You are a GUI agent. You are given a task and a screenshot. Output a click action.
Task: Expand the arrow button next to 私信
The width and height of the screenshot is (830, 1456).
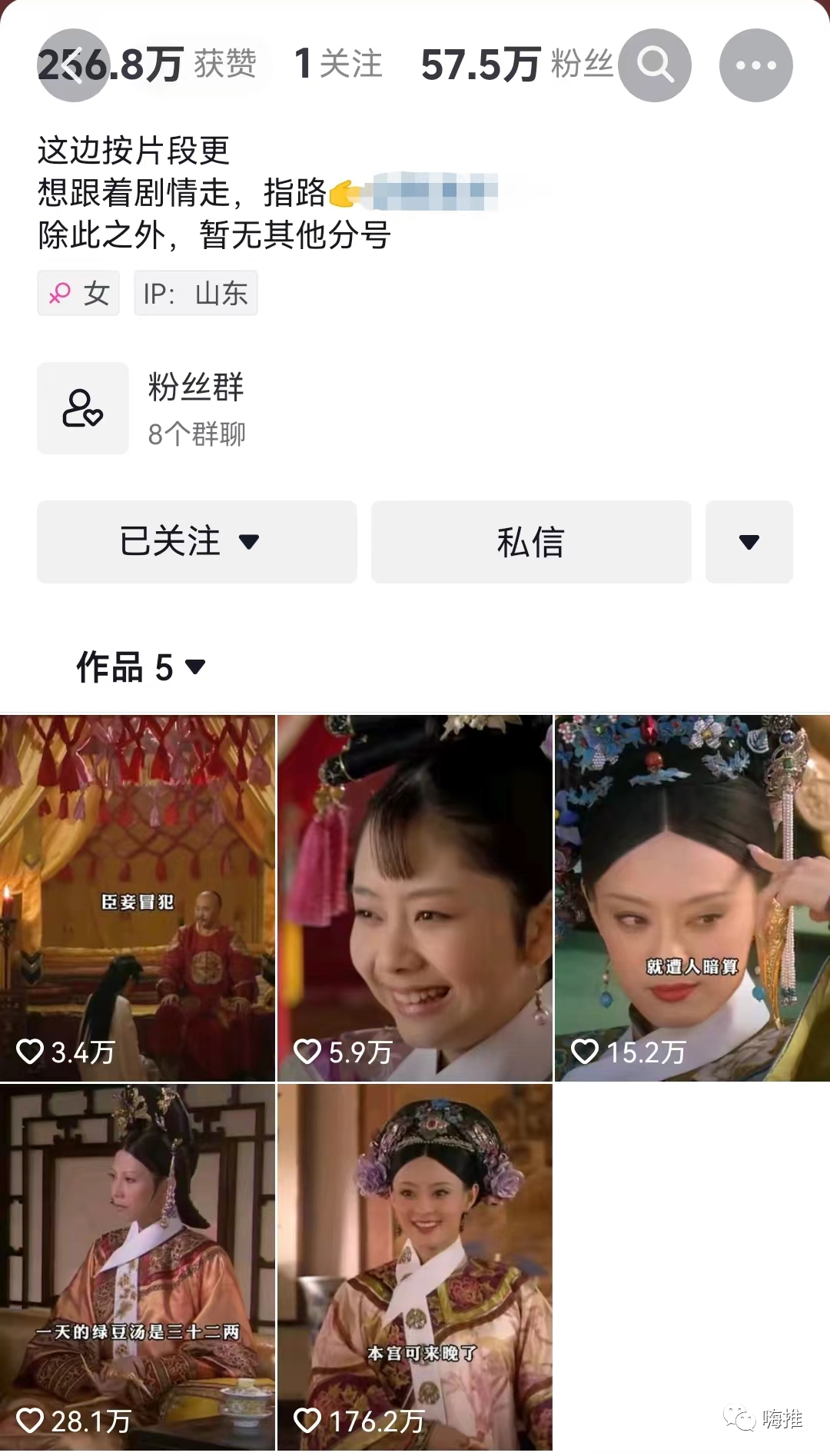(749, 541)
